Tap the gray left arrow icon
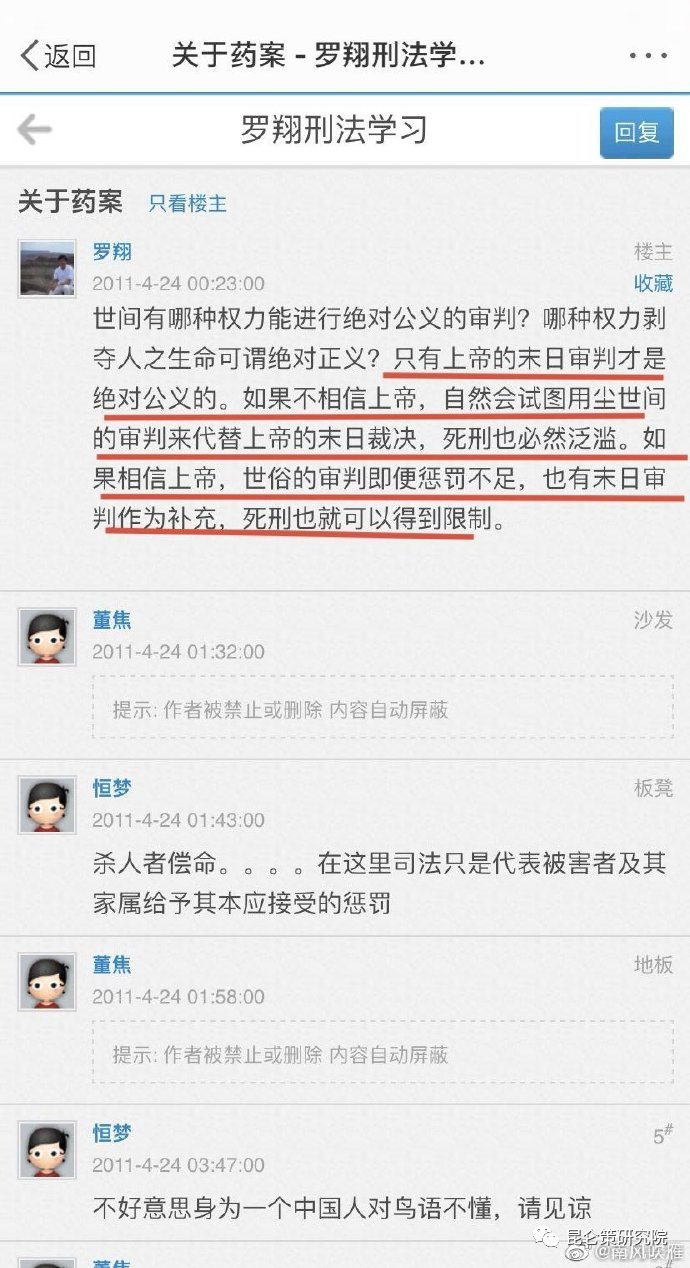 (x=35, y=130)
